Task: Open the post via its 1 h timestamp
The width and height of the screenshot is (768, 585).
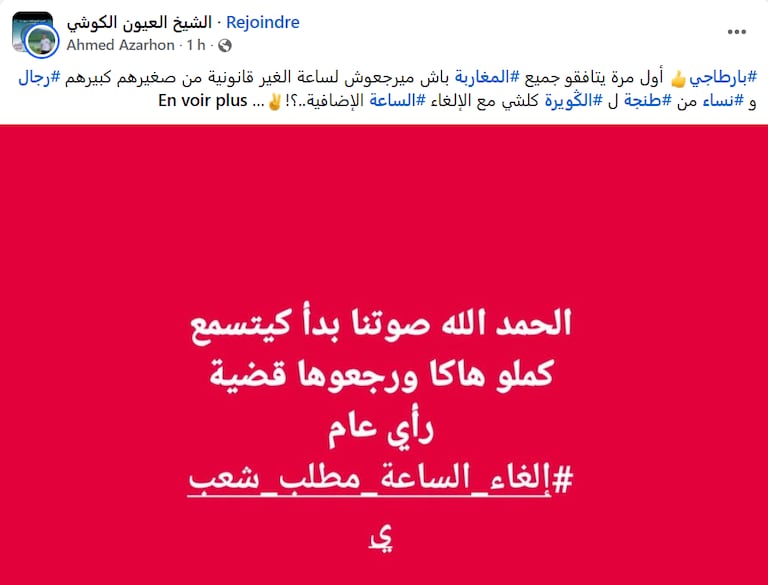Action: [x=199, y=46]
